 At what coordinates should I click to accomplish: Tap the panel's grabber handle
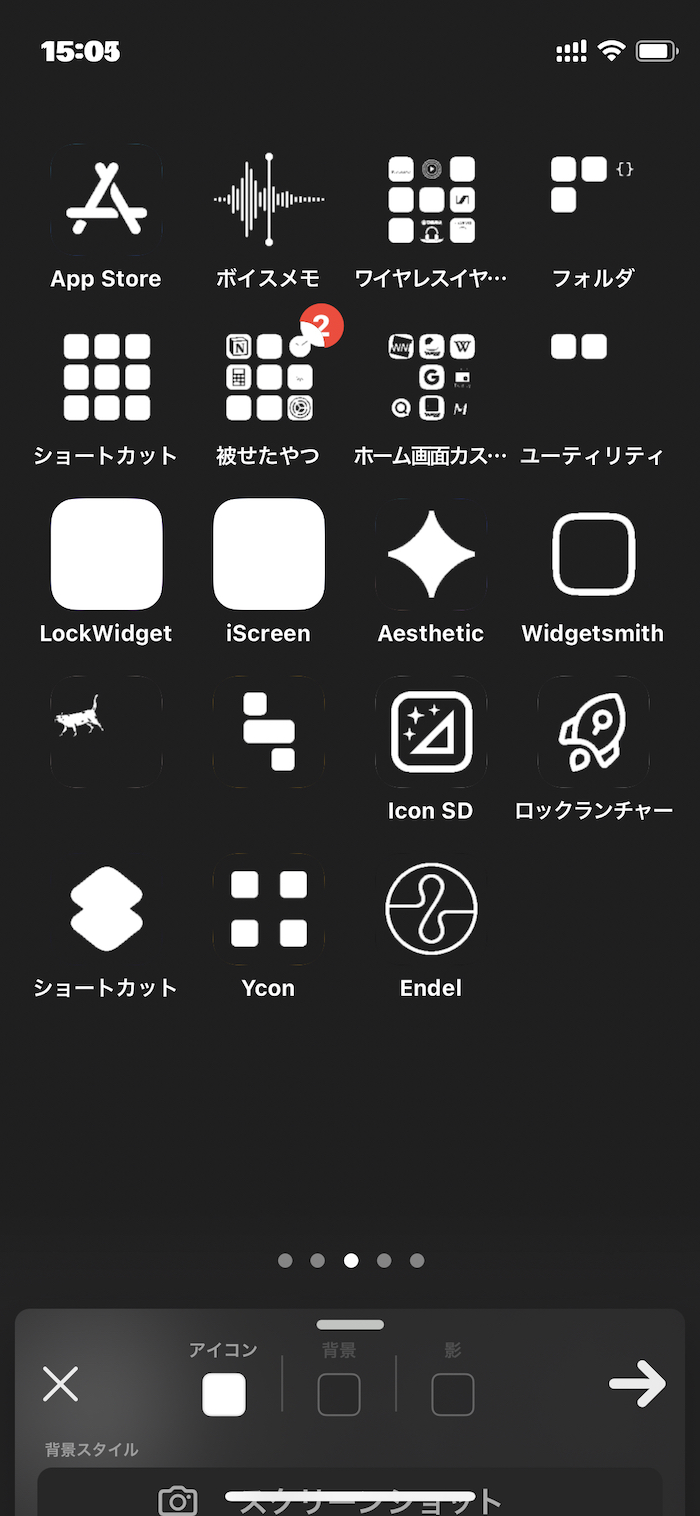tap(350, 1325)
